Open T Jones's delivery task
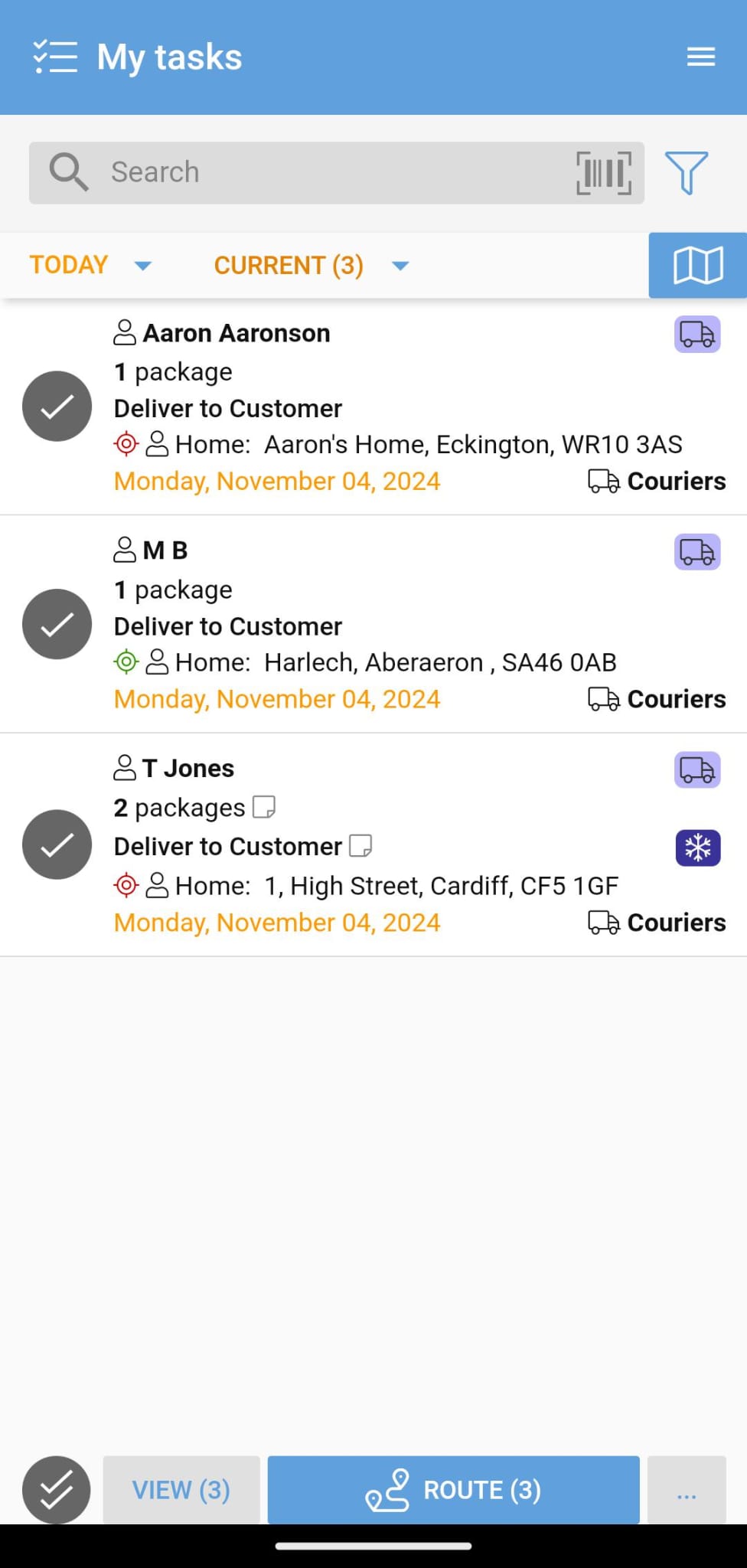747x1568 pixels. [x=383, y=845]
